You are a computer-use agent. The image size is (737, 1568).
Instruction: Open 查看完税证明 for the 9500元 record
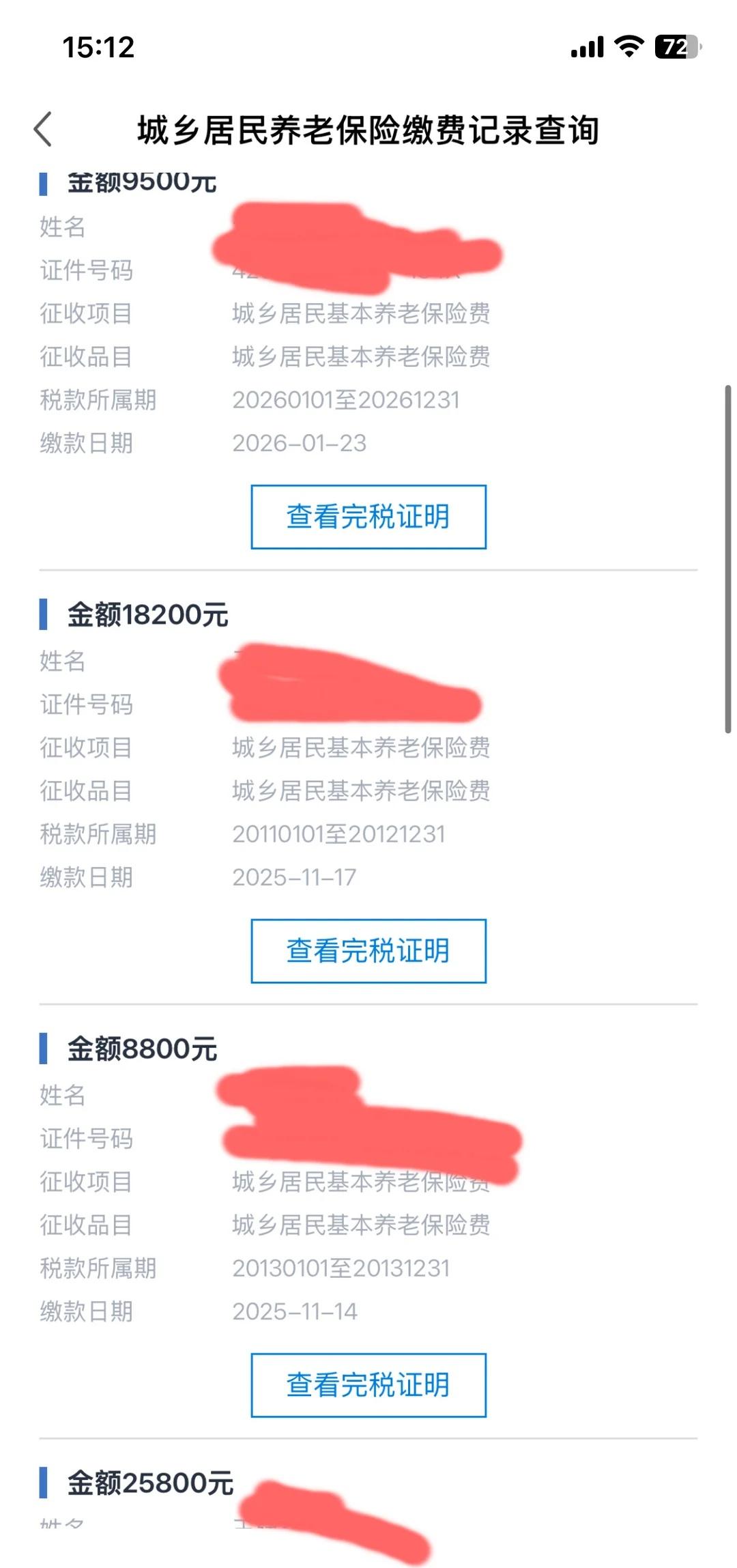pos(368,517)
